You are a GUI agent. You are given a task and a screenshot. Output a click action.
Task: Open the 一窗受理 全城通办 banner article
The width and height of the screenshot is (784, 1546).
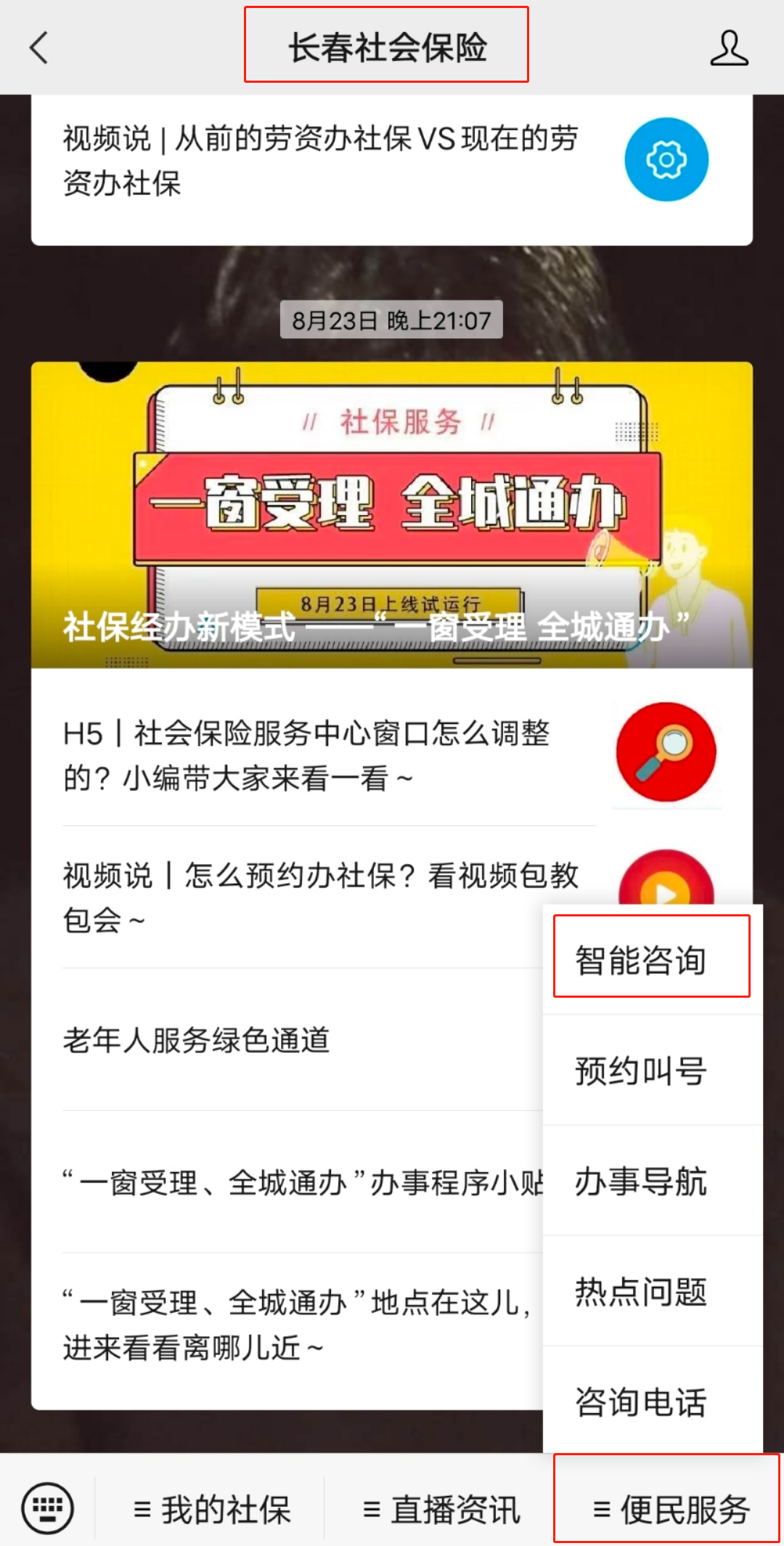point(391,514)
